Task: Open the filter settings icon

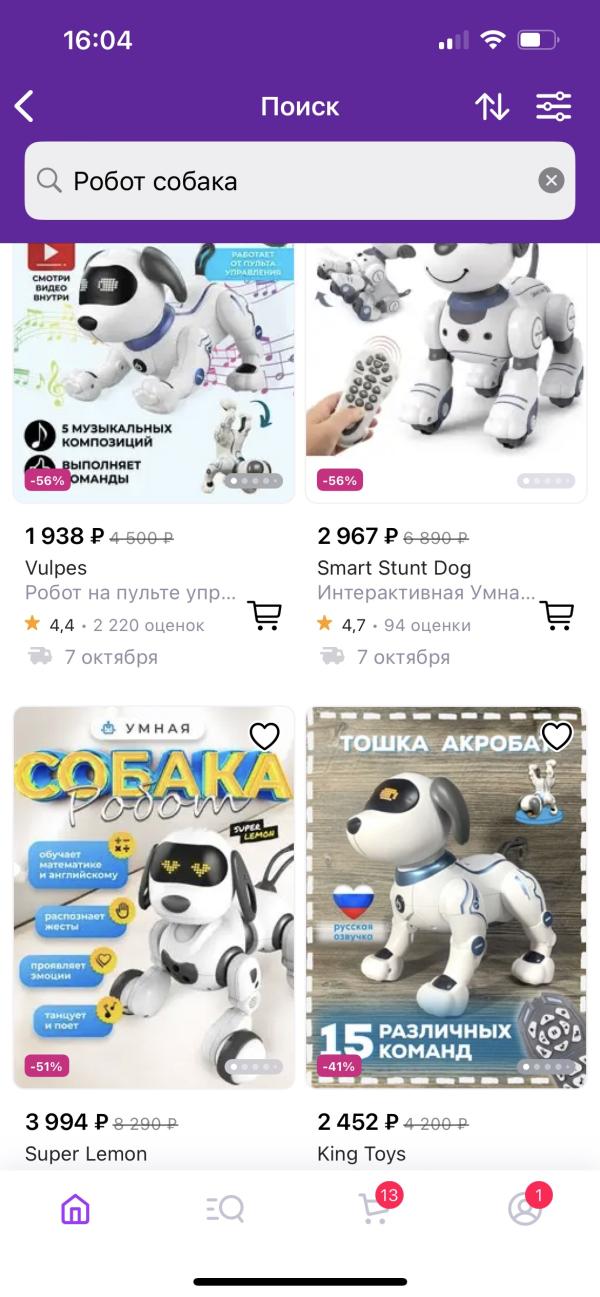Action: 553,106
